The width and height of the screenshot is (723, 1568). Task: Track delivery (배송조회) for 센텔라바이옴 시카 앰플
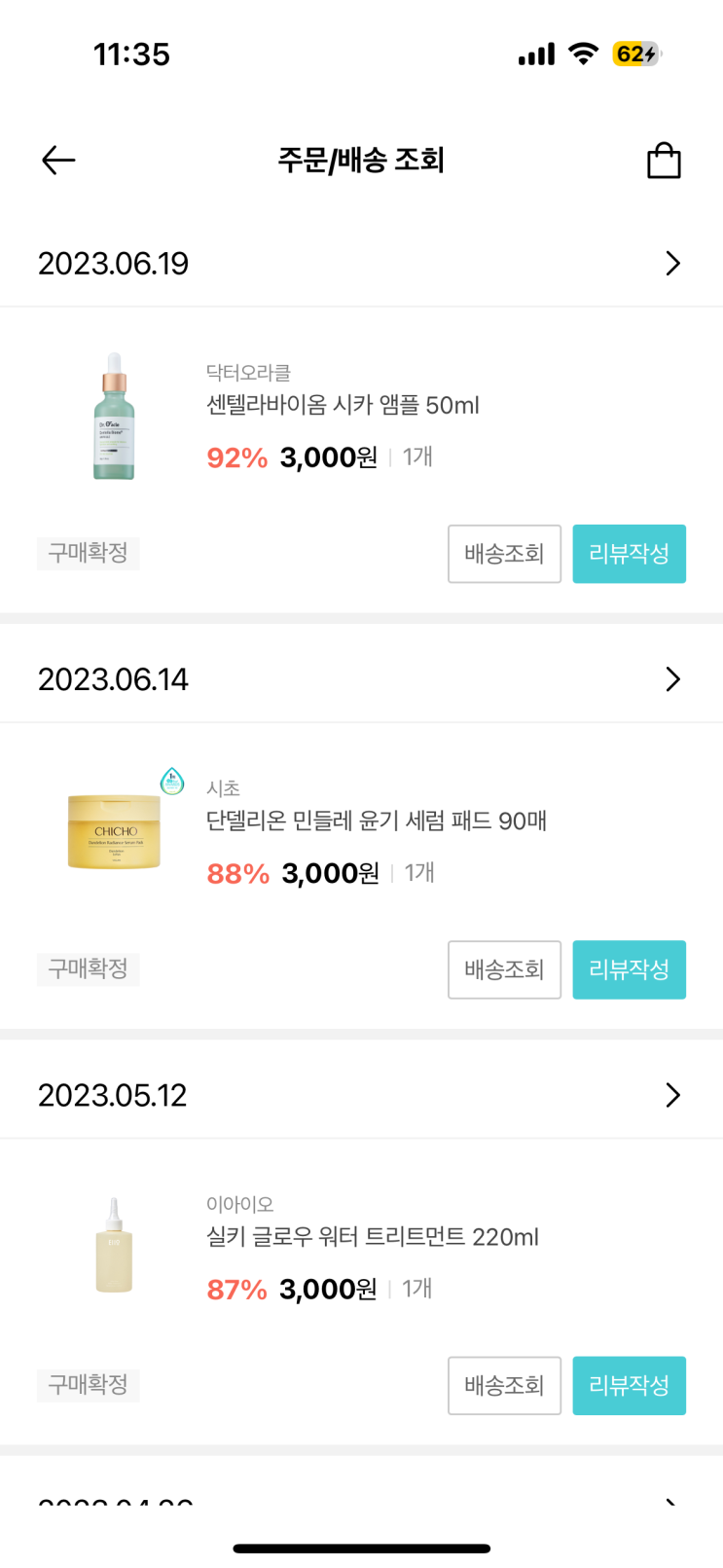click(x=504, y=554)
